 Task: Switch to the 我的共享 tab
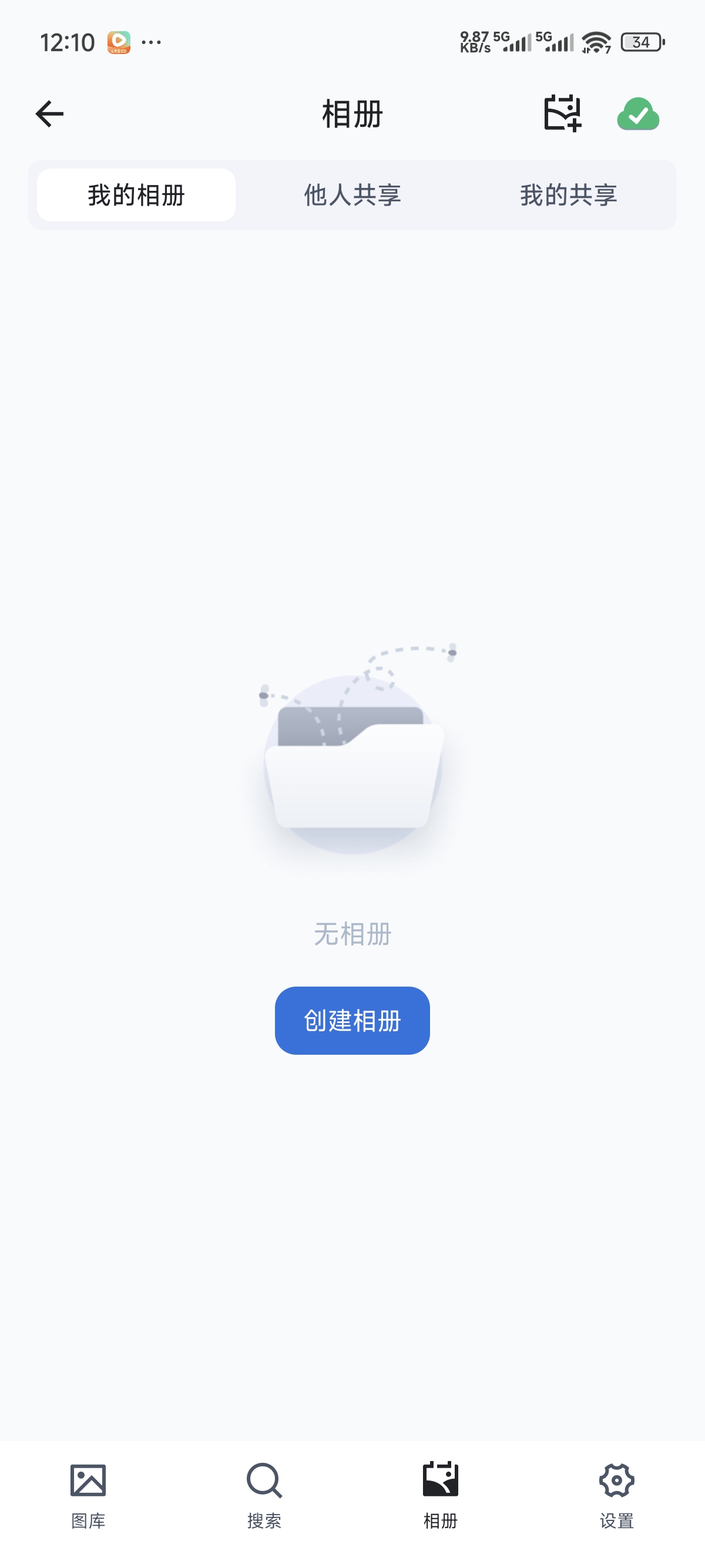[x=568, y=195]
